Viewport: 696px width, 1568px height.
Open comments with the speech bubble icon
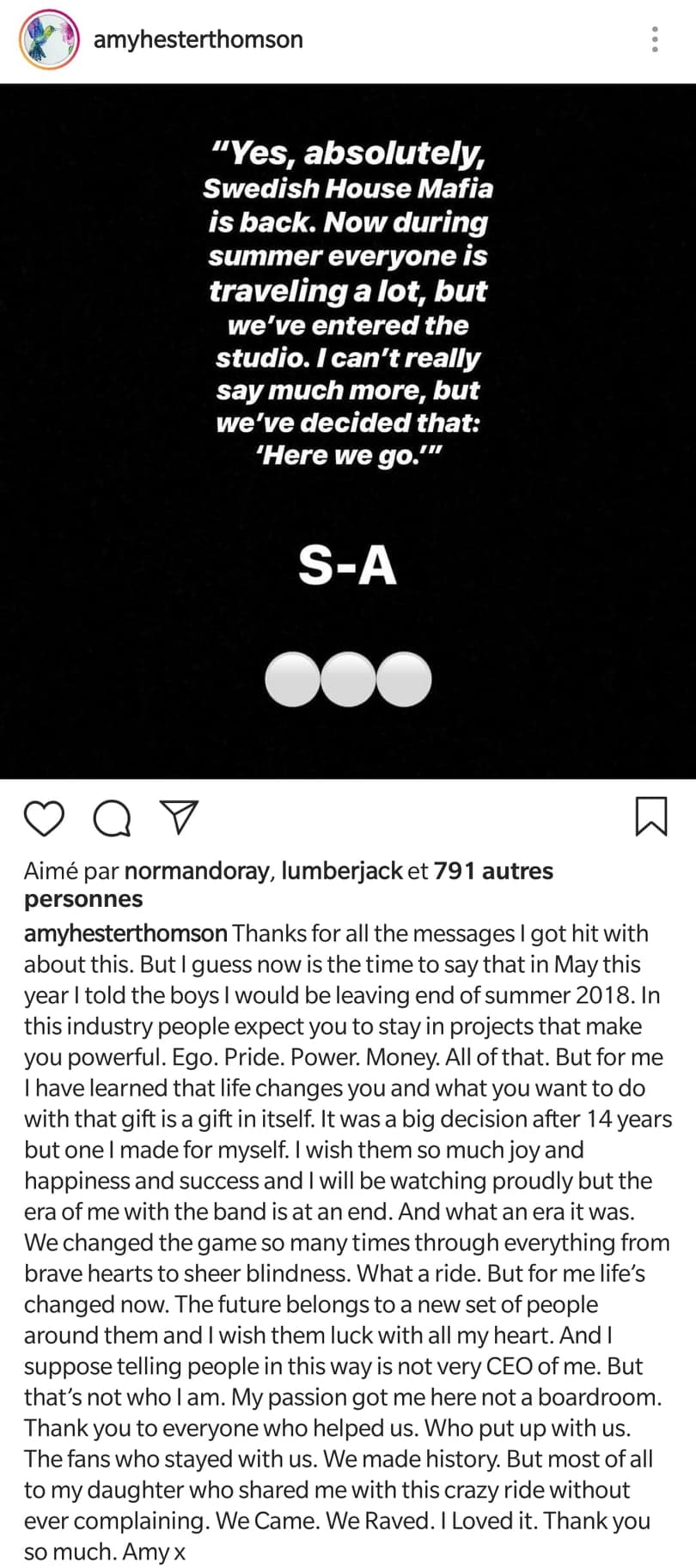[112, 817]
